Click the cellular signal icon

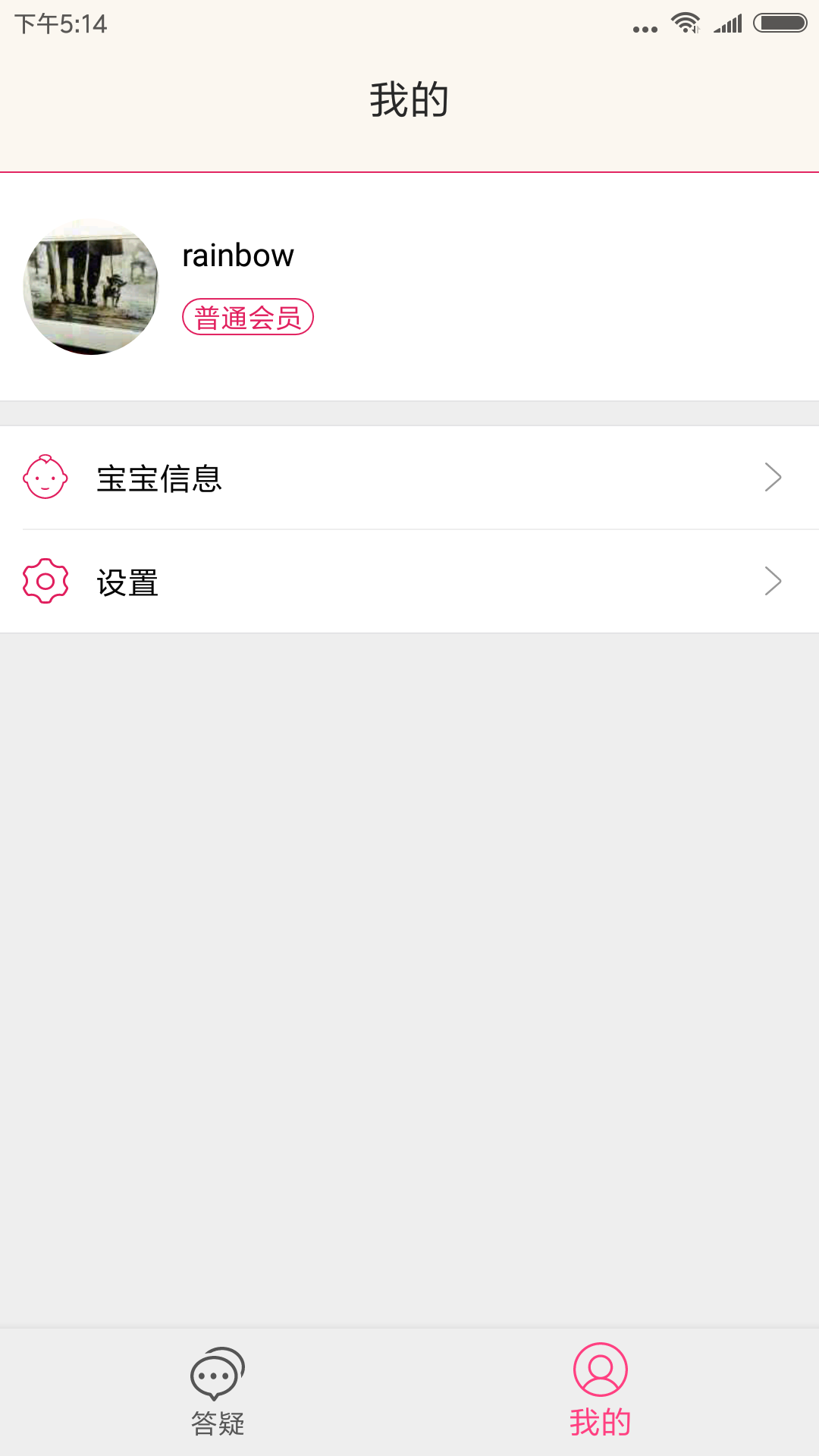click(x=728, y=23)
